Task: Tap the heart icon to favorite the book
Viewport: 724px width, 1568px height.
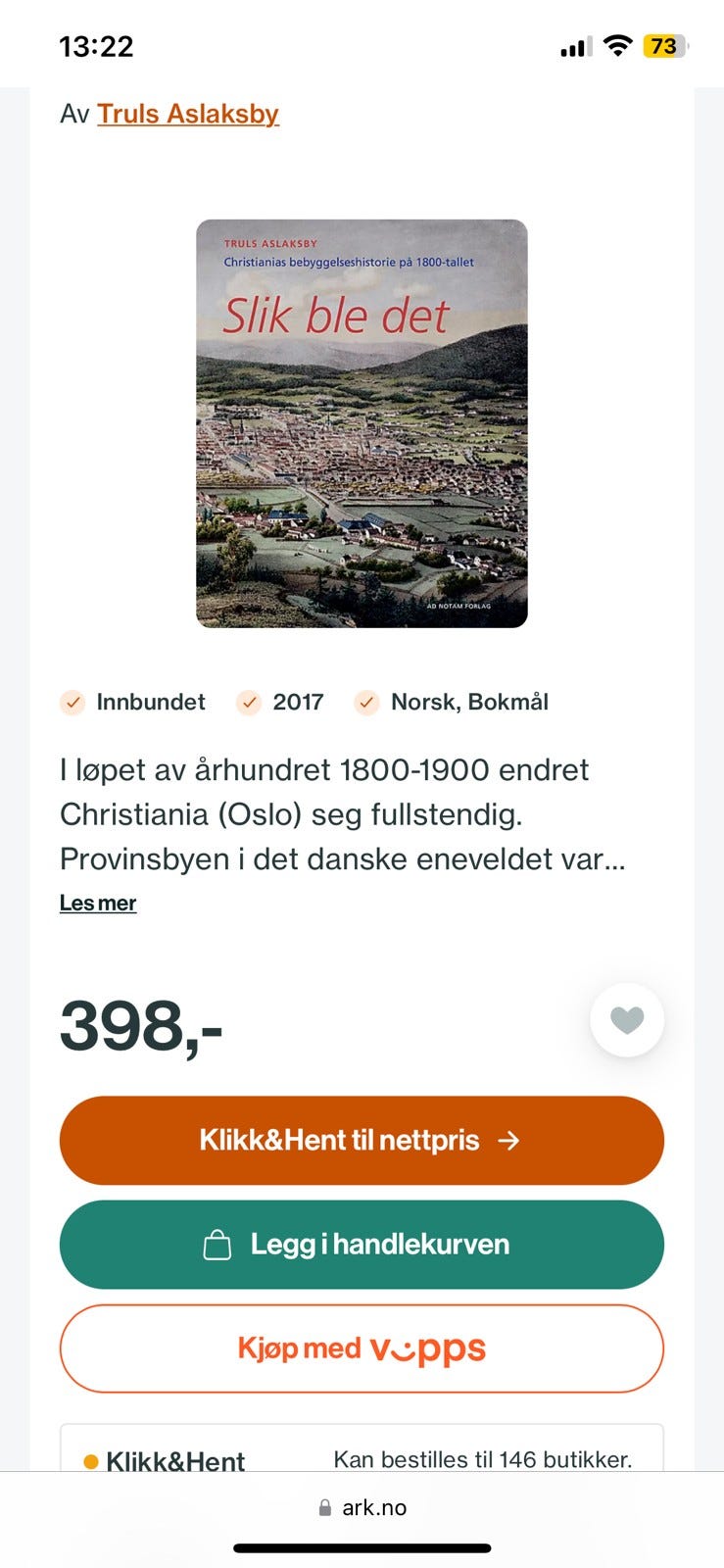Action: [626, 1019]
